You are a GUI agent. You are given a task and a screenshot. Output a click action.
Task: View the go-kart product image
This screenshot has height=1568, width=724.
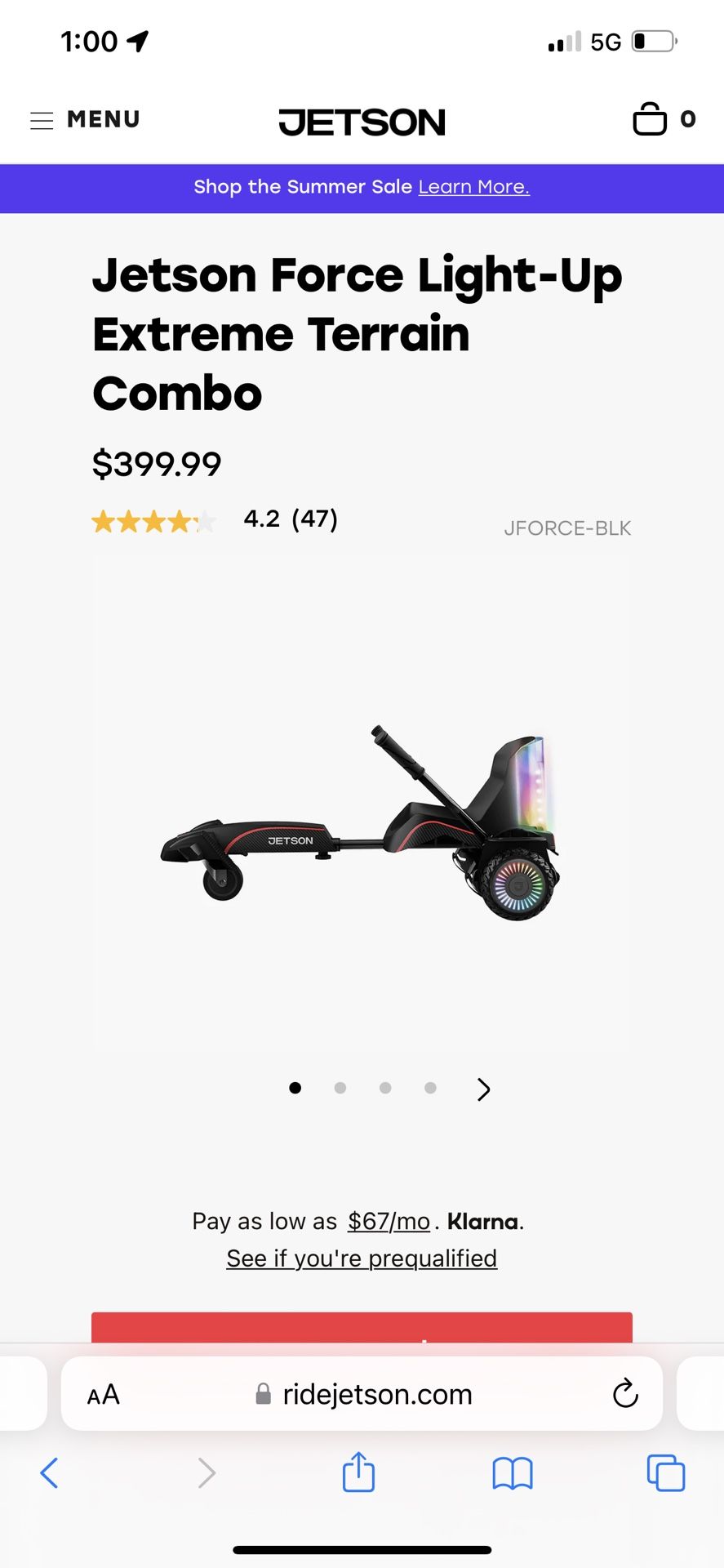coord(362,803)
